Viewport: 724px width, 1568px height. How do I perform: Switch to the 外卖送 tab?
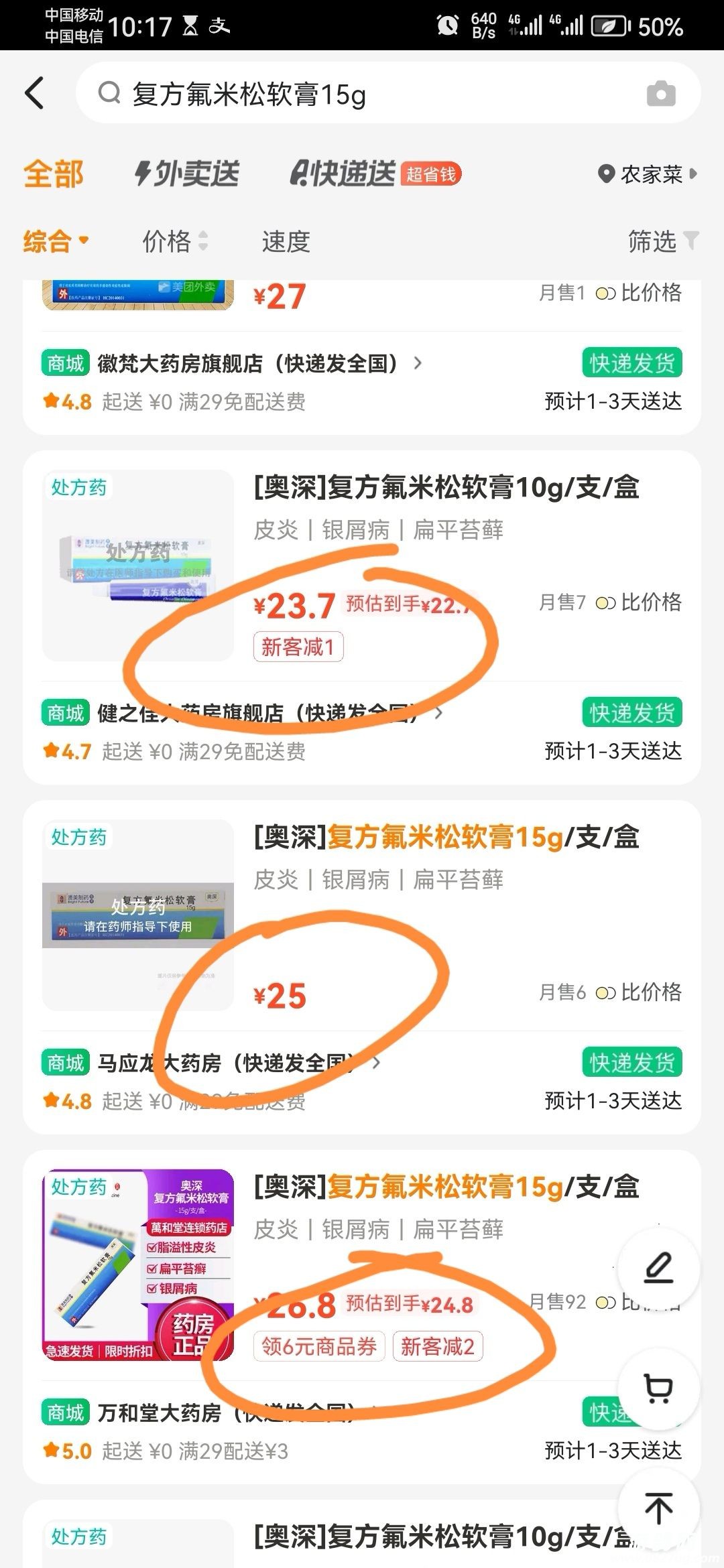[187, 174]
